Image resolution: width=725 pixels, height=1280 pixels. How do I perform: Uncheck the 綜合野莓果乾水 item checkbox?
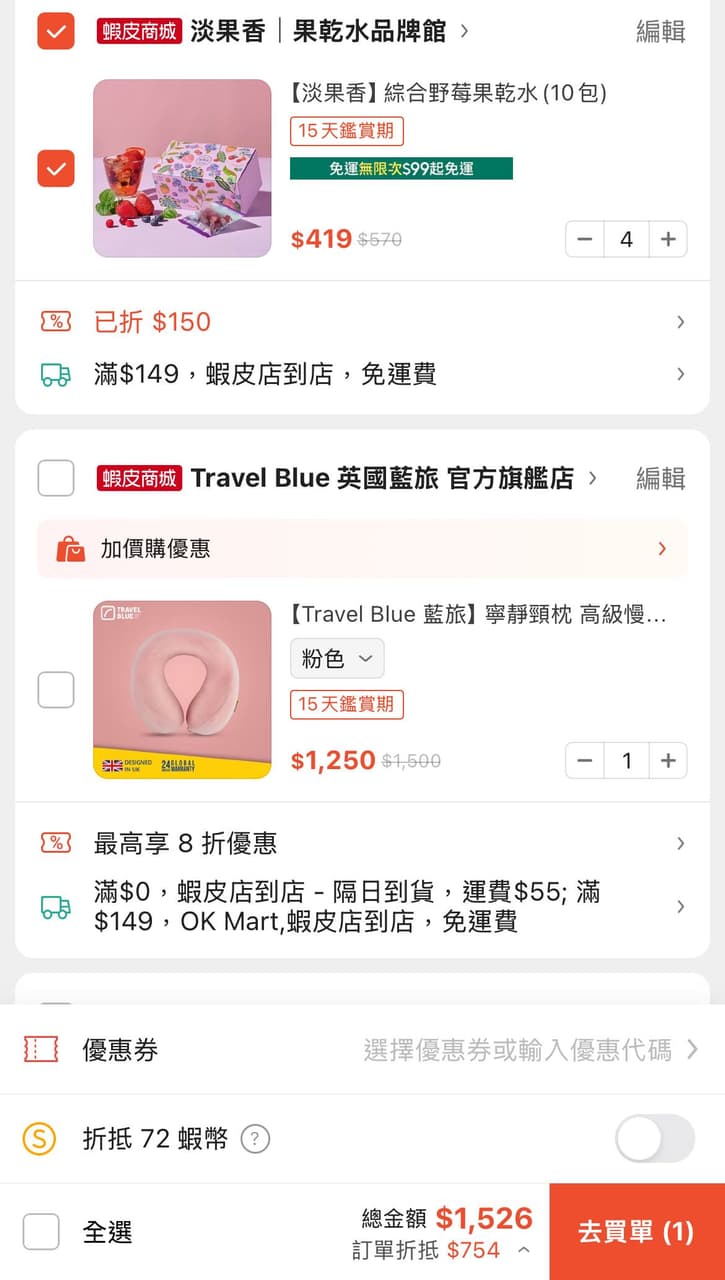(x=55, y=168)
